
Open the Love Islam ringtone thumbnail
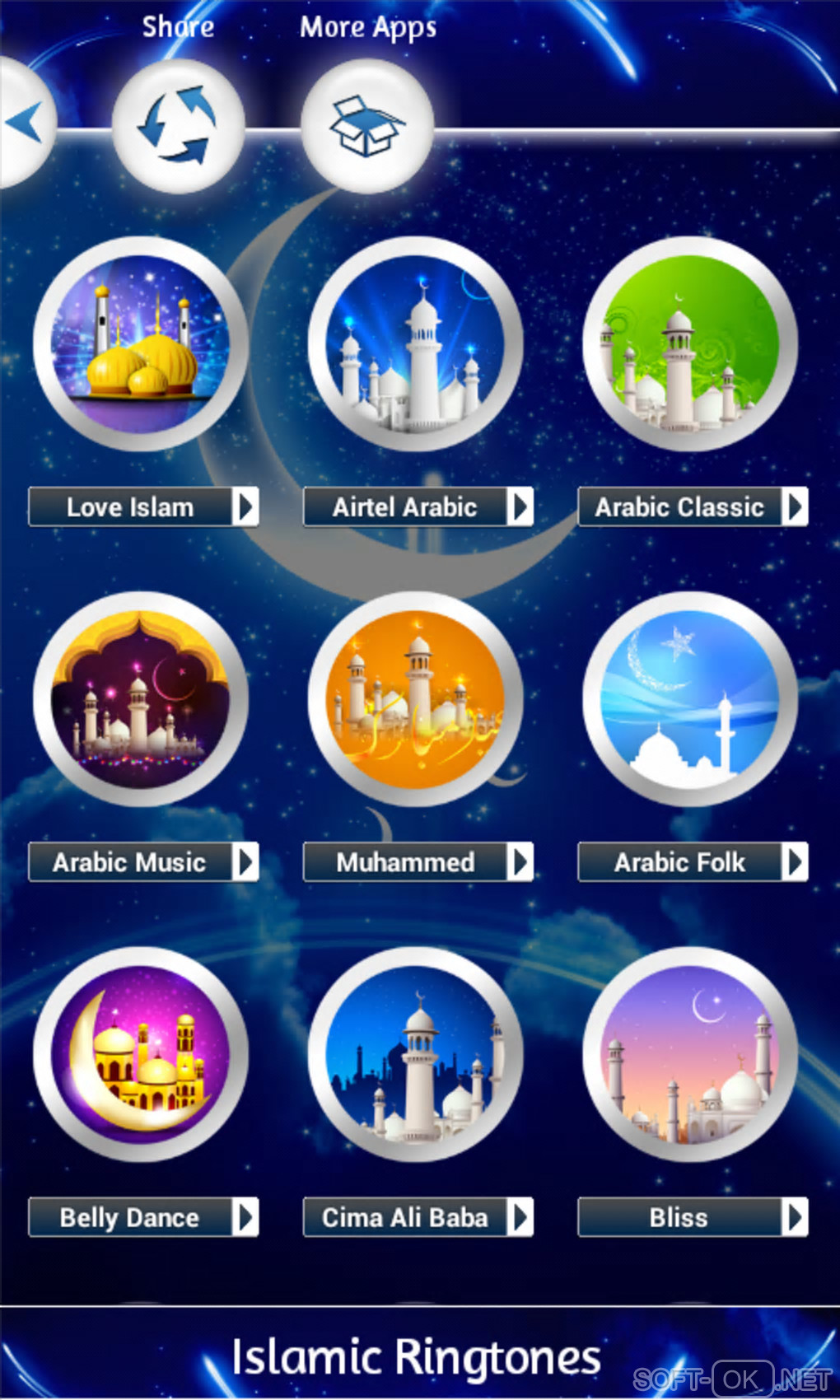[141, 343]
